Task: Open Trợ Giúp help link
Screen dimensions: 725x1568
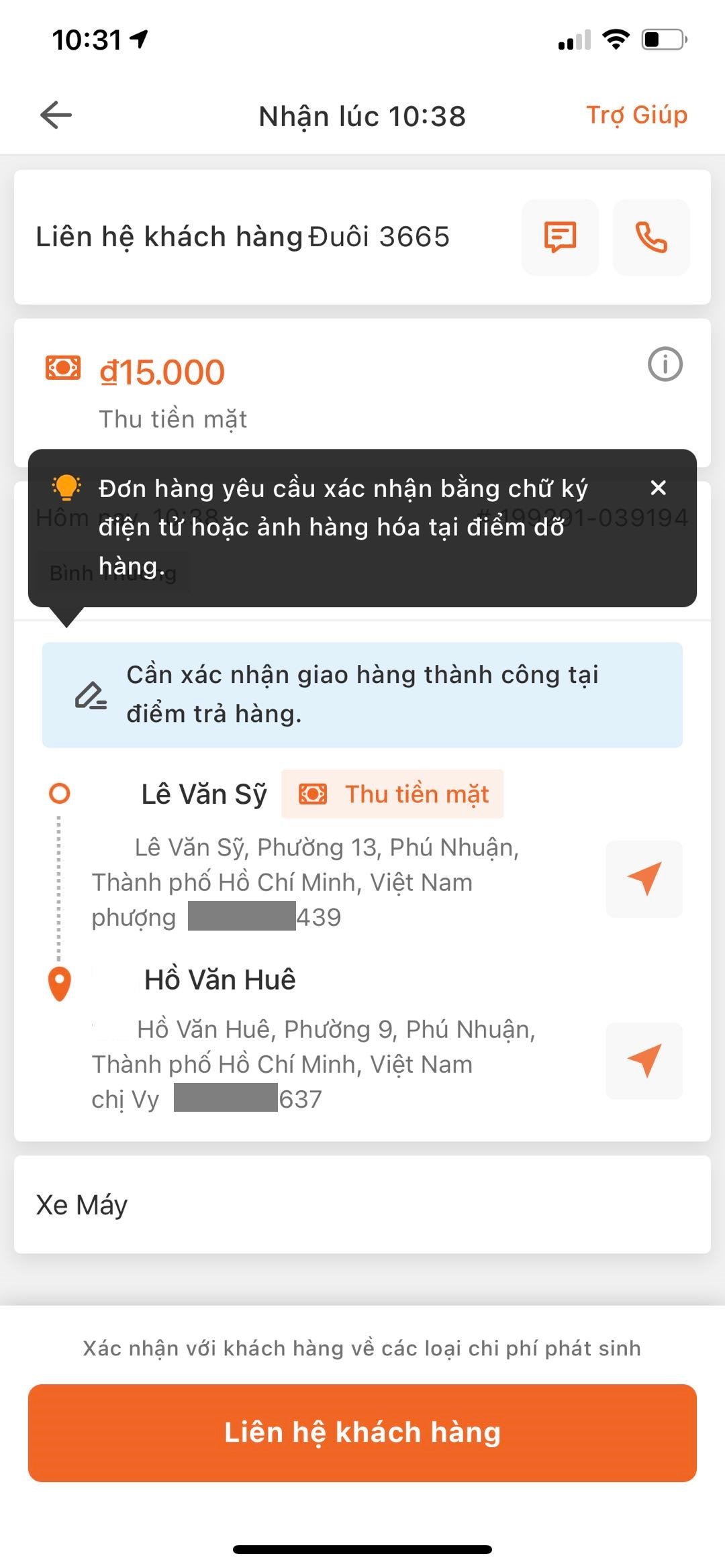Action: pyautogui.click(x=636, y=115)
